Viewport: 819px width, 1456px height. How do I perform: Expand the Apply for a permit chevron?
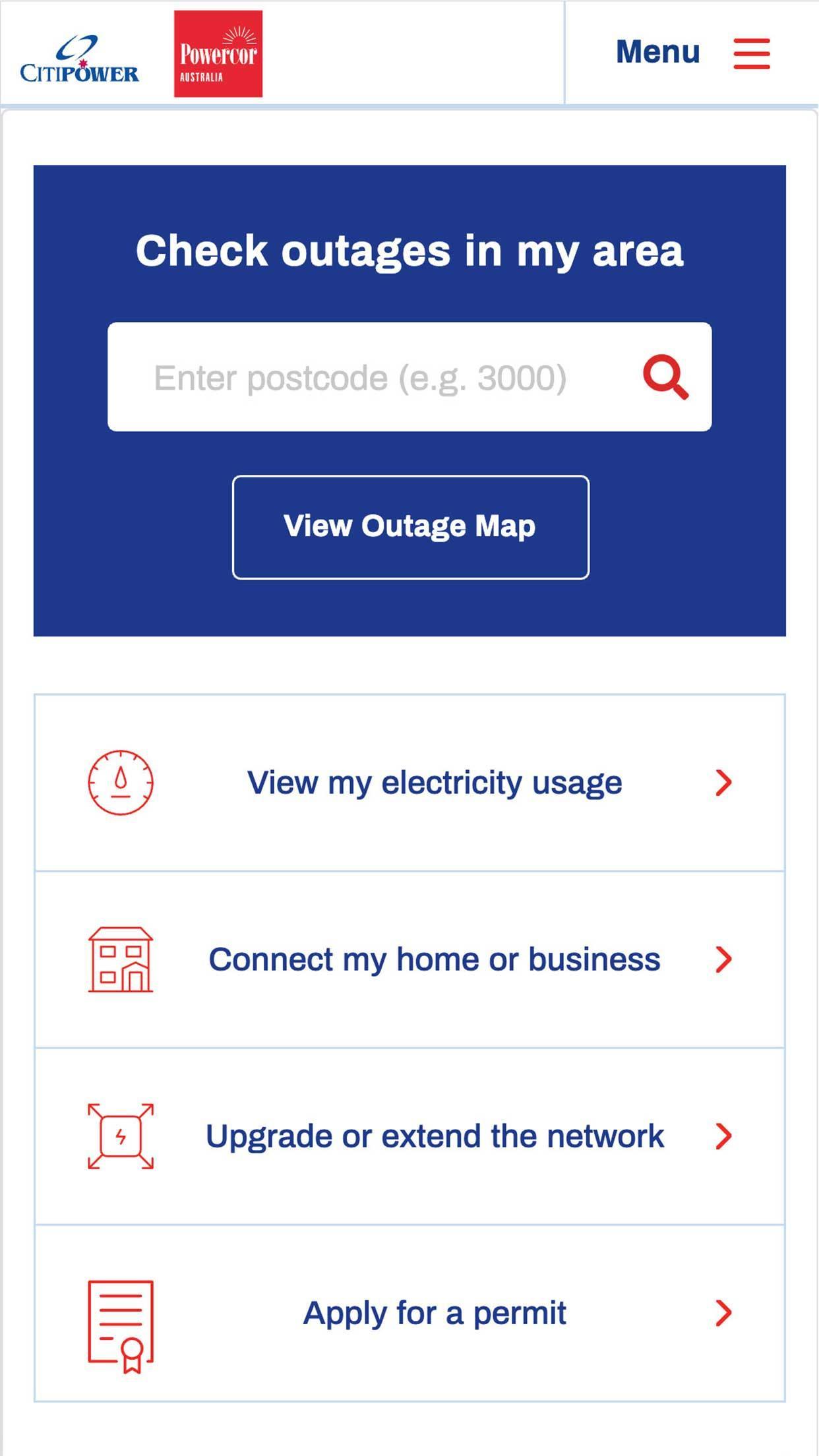[x=725, y=1312]
